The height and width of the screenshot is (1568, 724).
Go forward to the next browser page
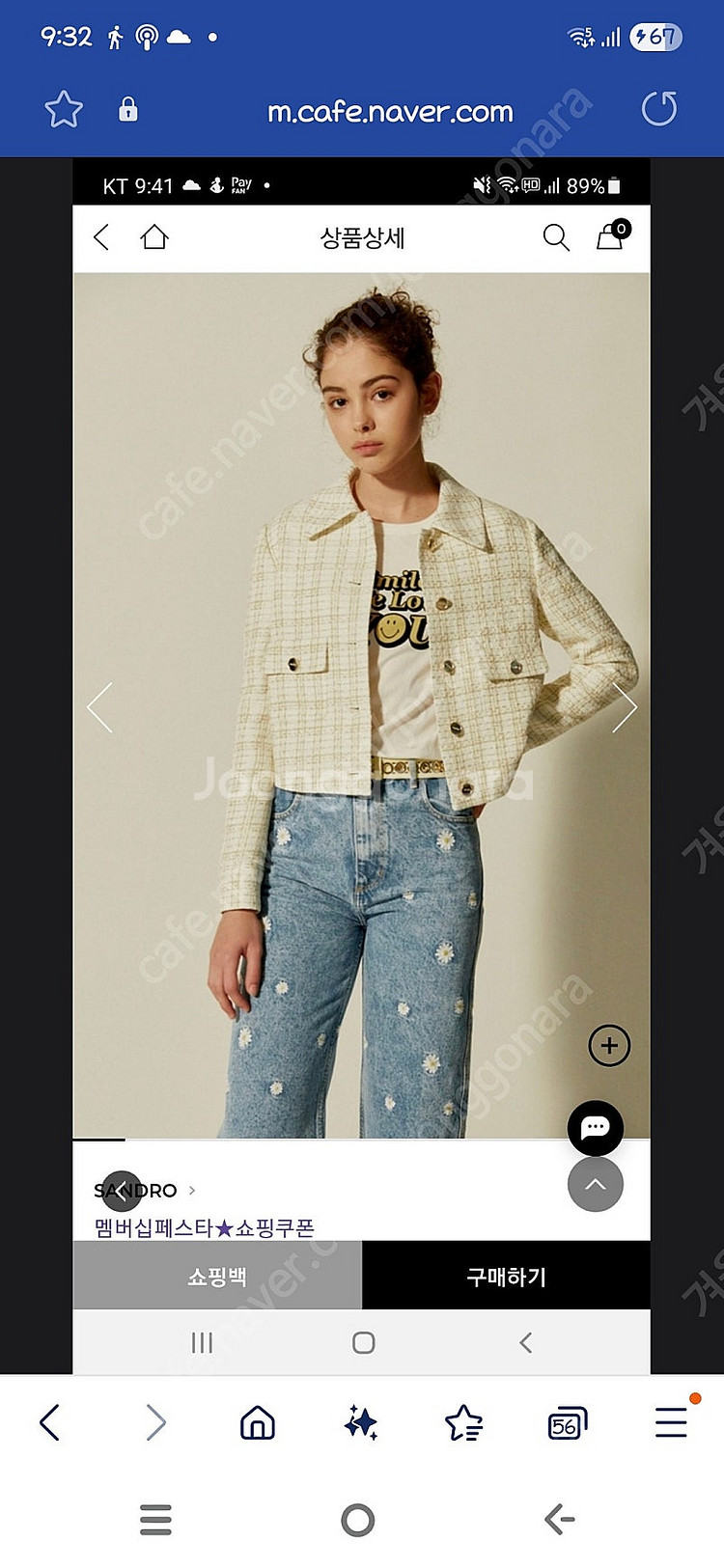pyautogui.click(x=155, y=1422)
